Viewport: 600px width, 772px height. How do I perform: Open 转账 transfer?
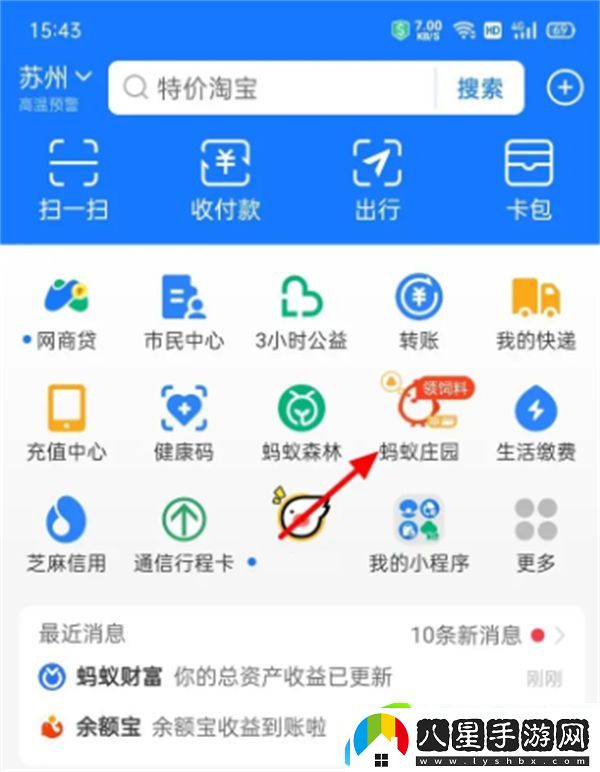click(419, 312)
